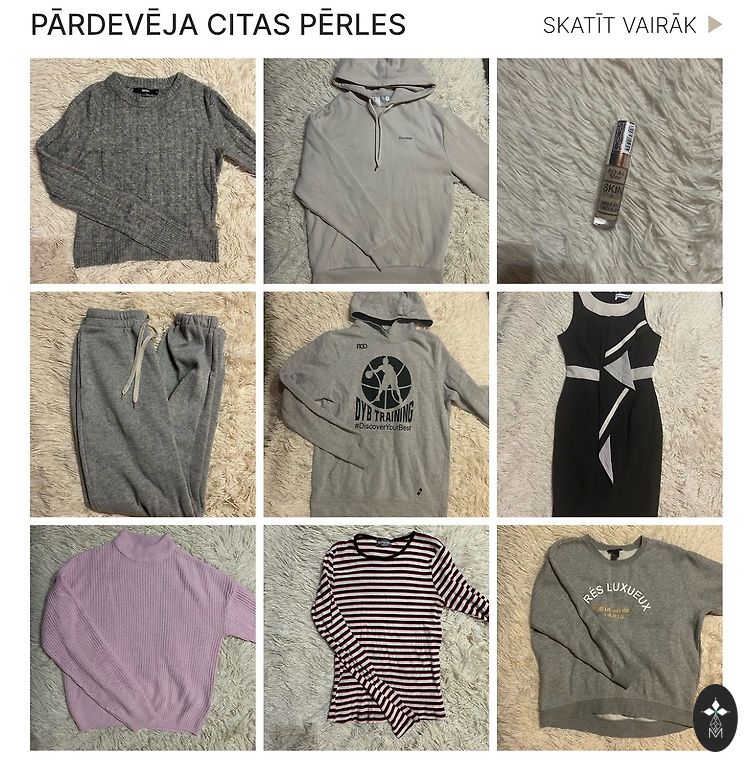Image resolution: width=754 pixels, height=768 pixels.
Task: Open the gray cable-knit sweater listing
Action: pos(143,171)
